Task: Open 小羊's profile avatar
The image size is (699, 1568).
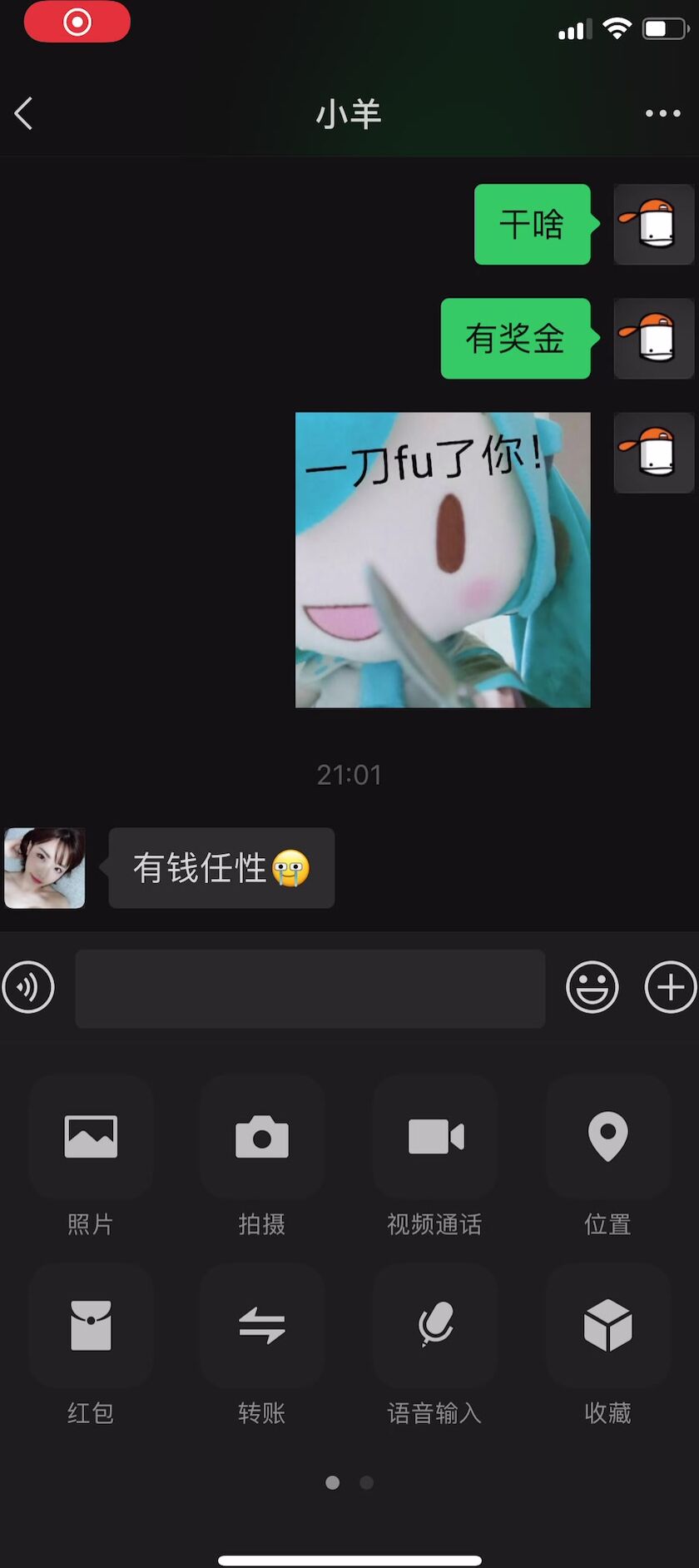Action: (45, 867)
